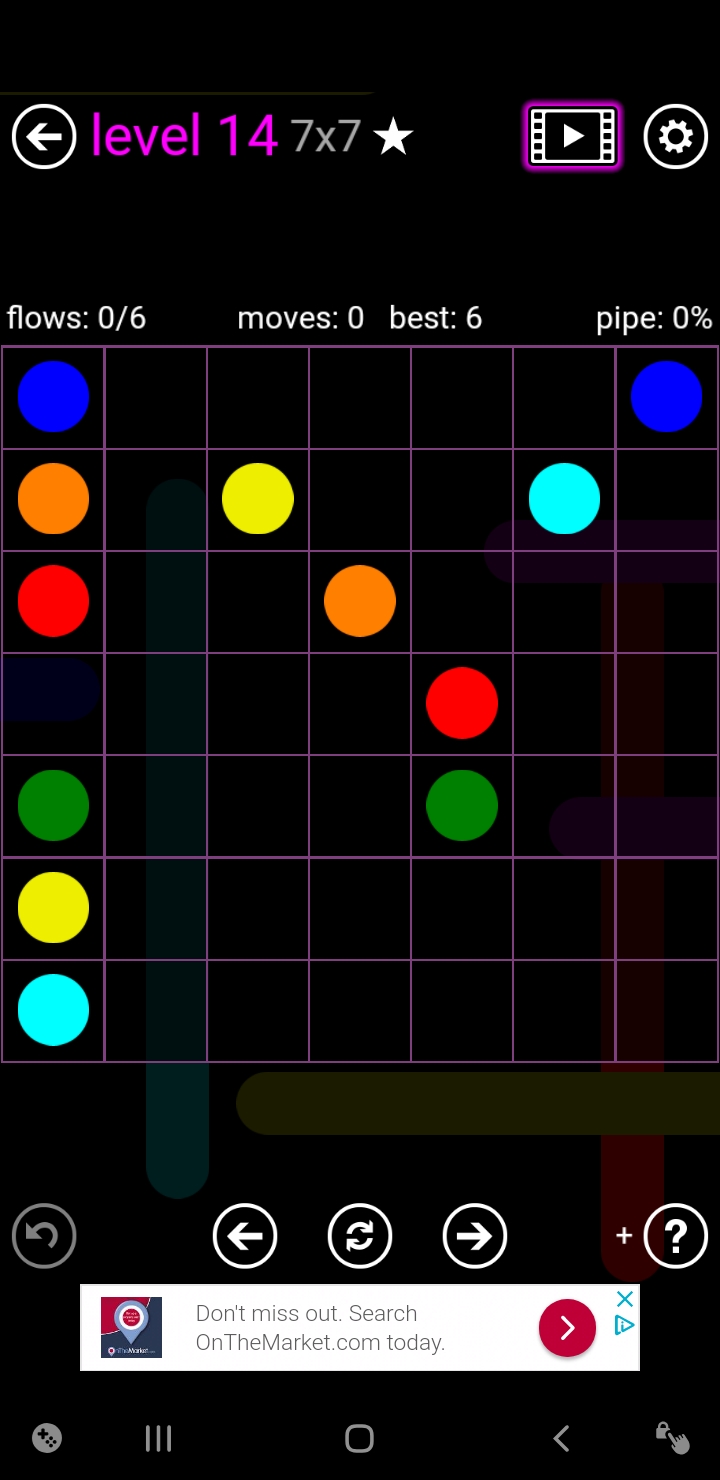Go to the previous level
The image size is (720, 1480).
[245, 1236]
